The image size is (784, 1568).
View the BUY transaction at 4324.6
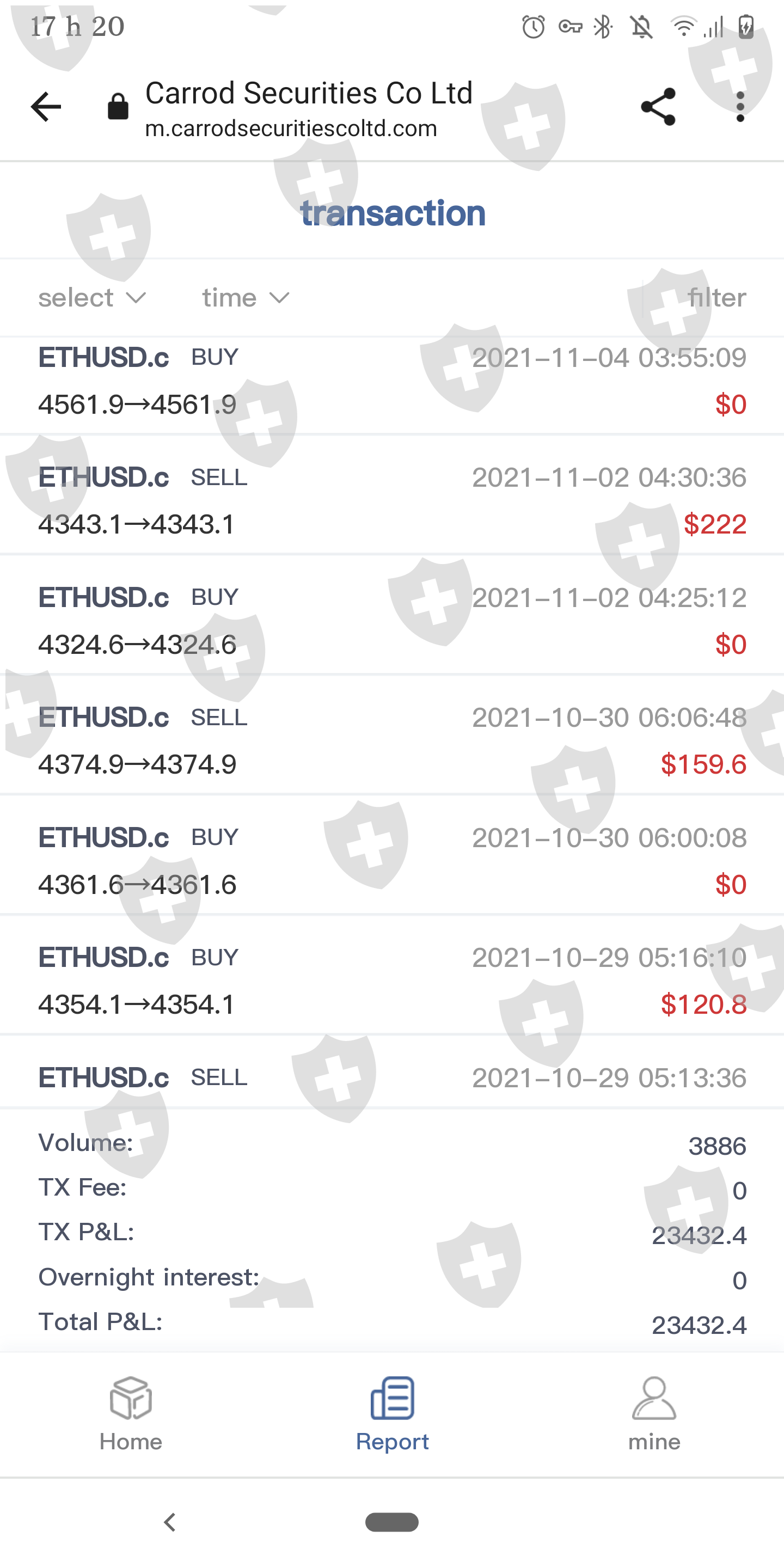(x=392, y=620)
